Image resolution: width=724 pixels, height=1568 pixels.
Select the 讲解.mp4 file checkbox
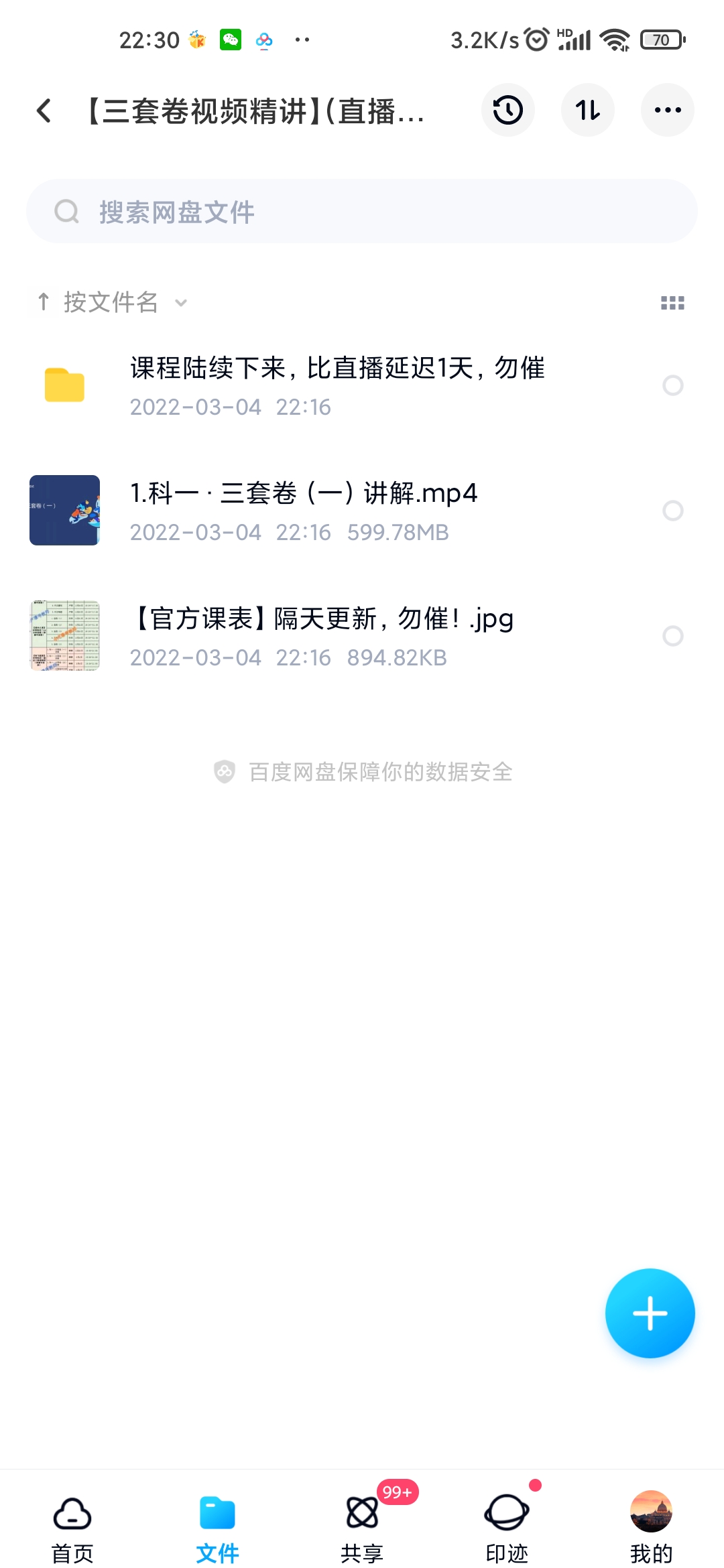click(672, 511)
